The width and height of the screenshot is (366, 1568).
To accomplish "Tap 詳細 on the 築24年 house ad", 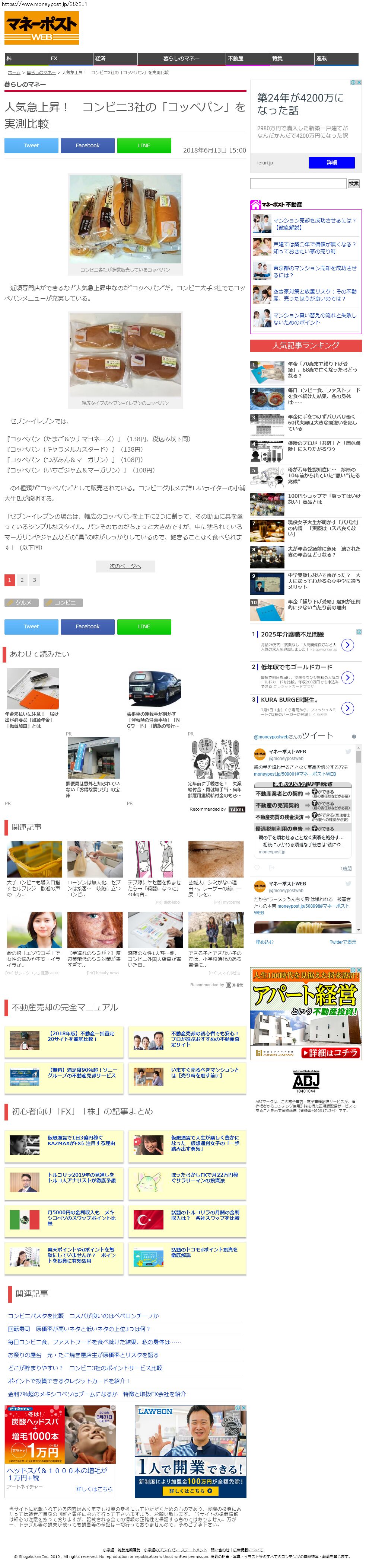I will 331,163.
